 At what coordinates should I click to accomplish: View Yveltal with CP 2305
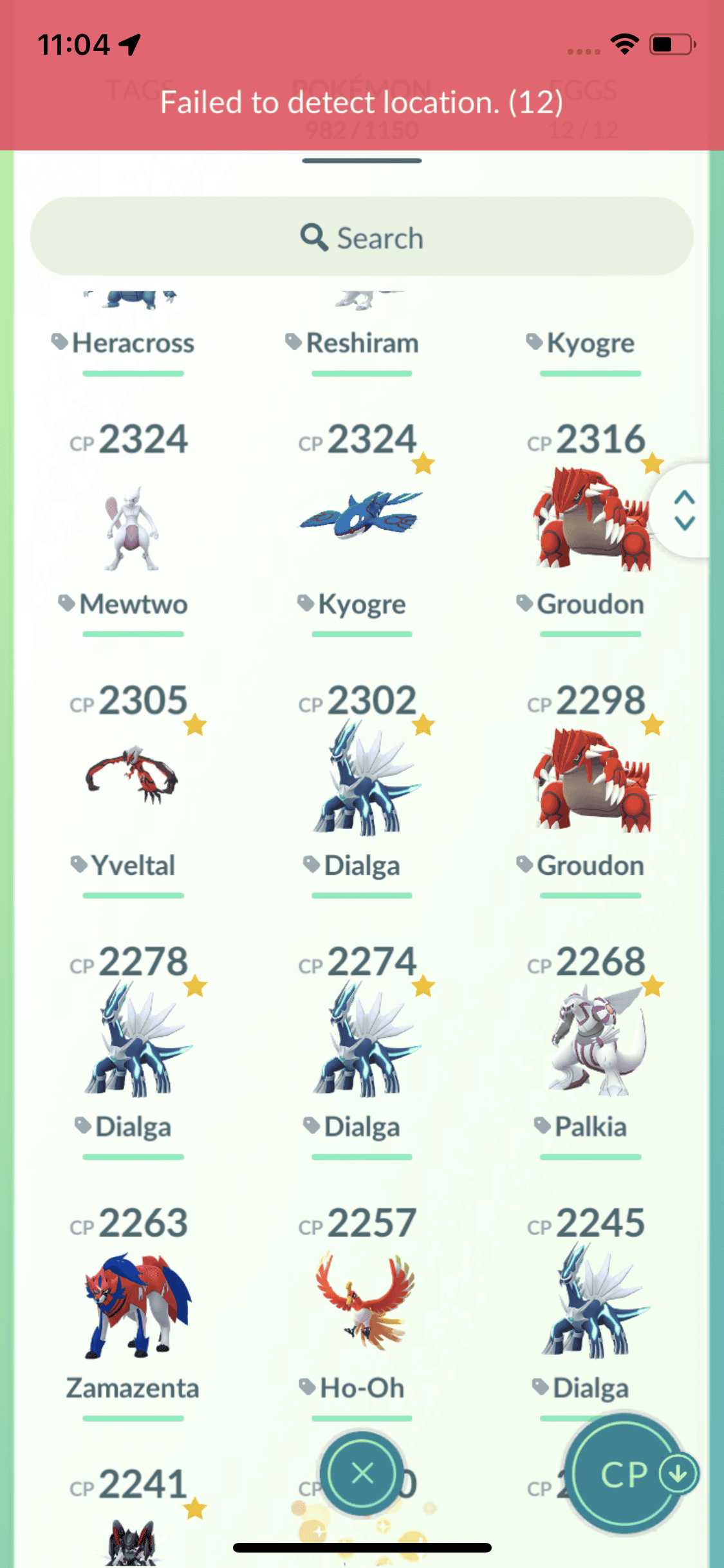[133, 779]
